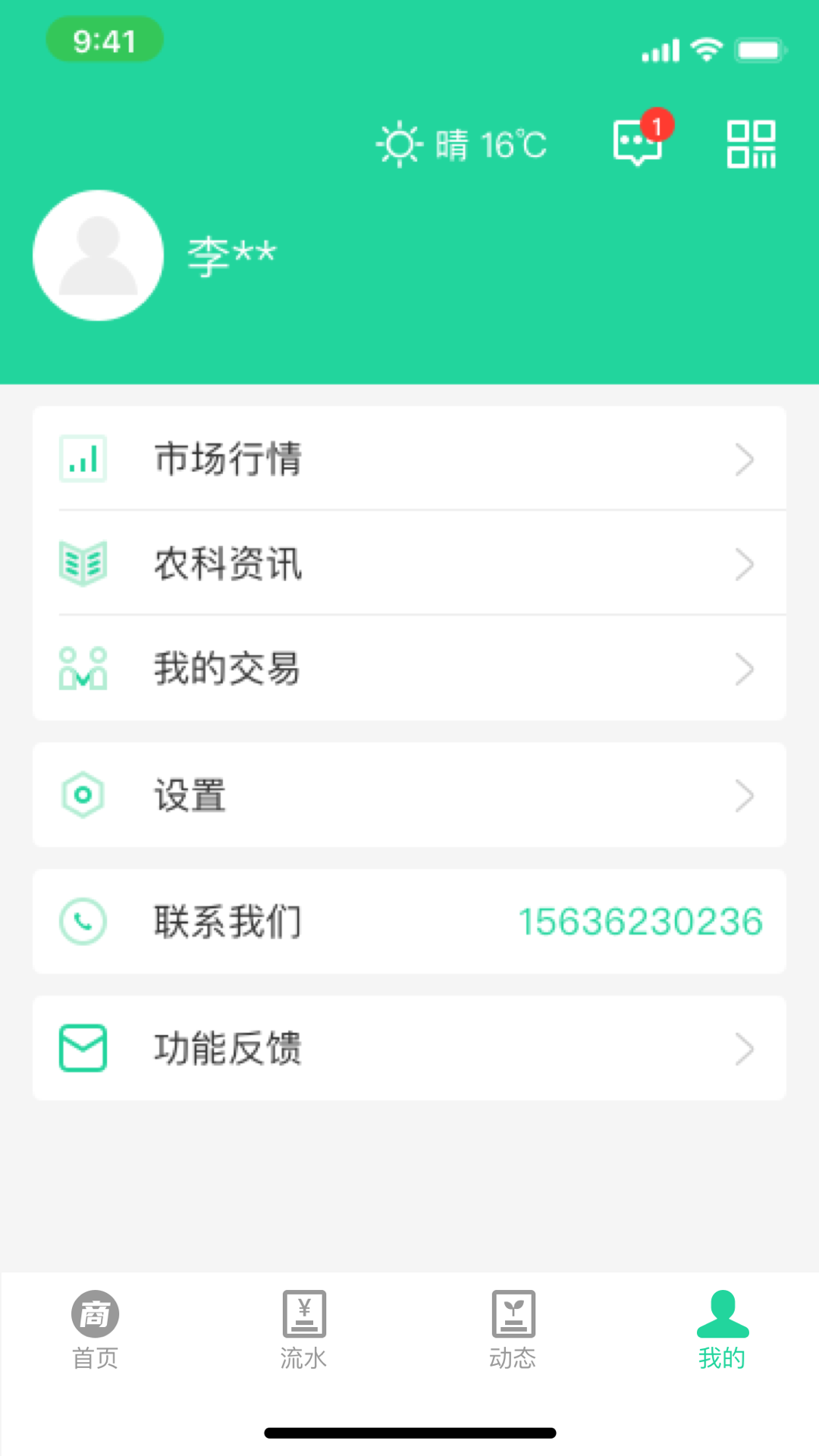Tap the profile avatar of 李**

coord(99,256)
